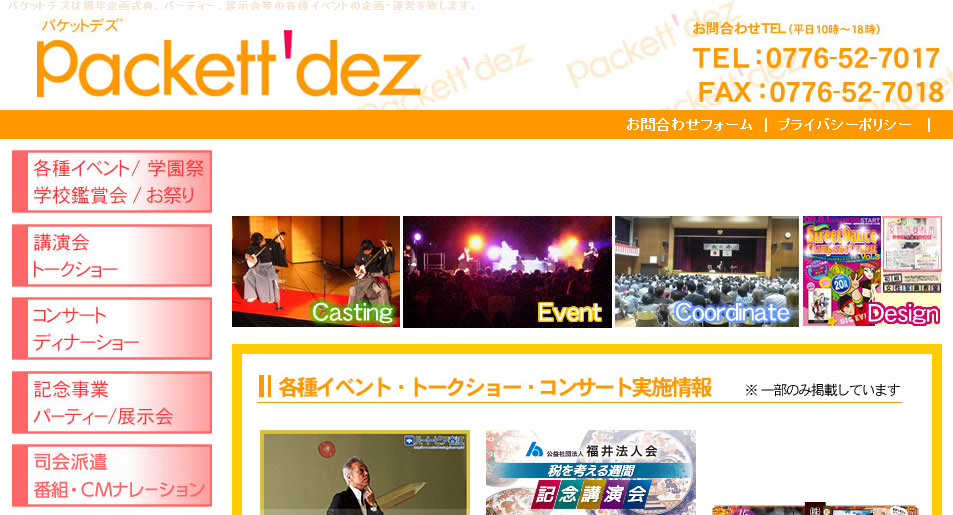Viewport: 953px width, 515px height.
Task: Open コンサート ディナーショー menu button
Action: 112,329
